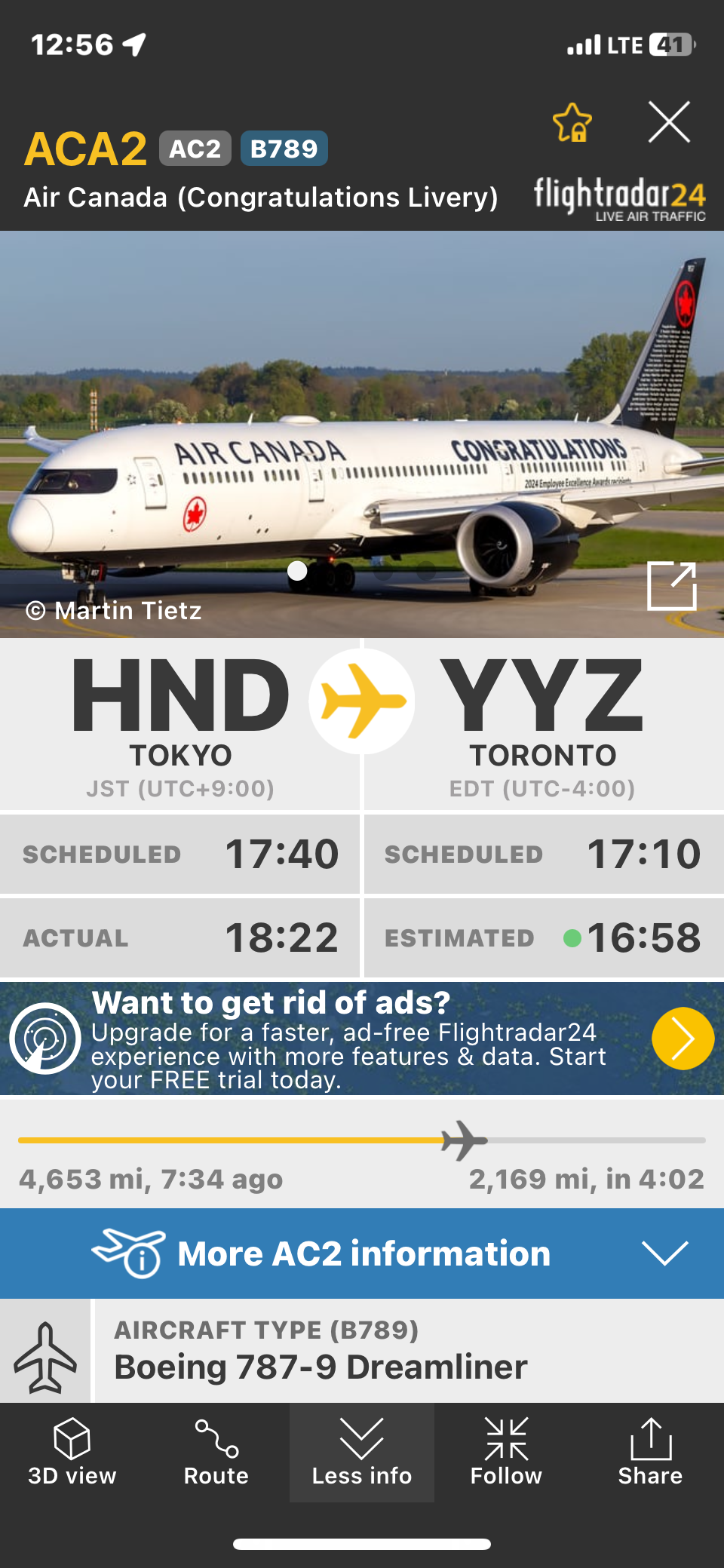
Task: Open aircraft photo in full view
Action: coord(671,586)
